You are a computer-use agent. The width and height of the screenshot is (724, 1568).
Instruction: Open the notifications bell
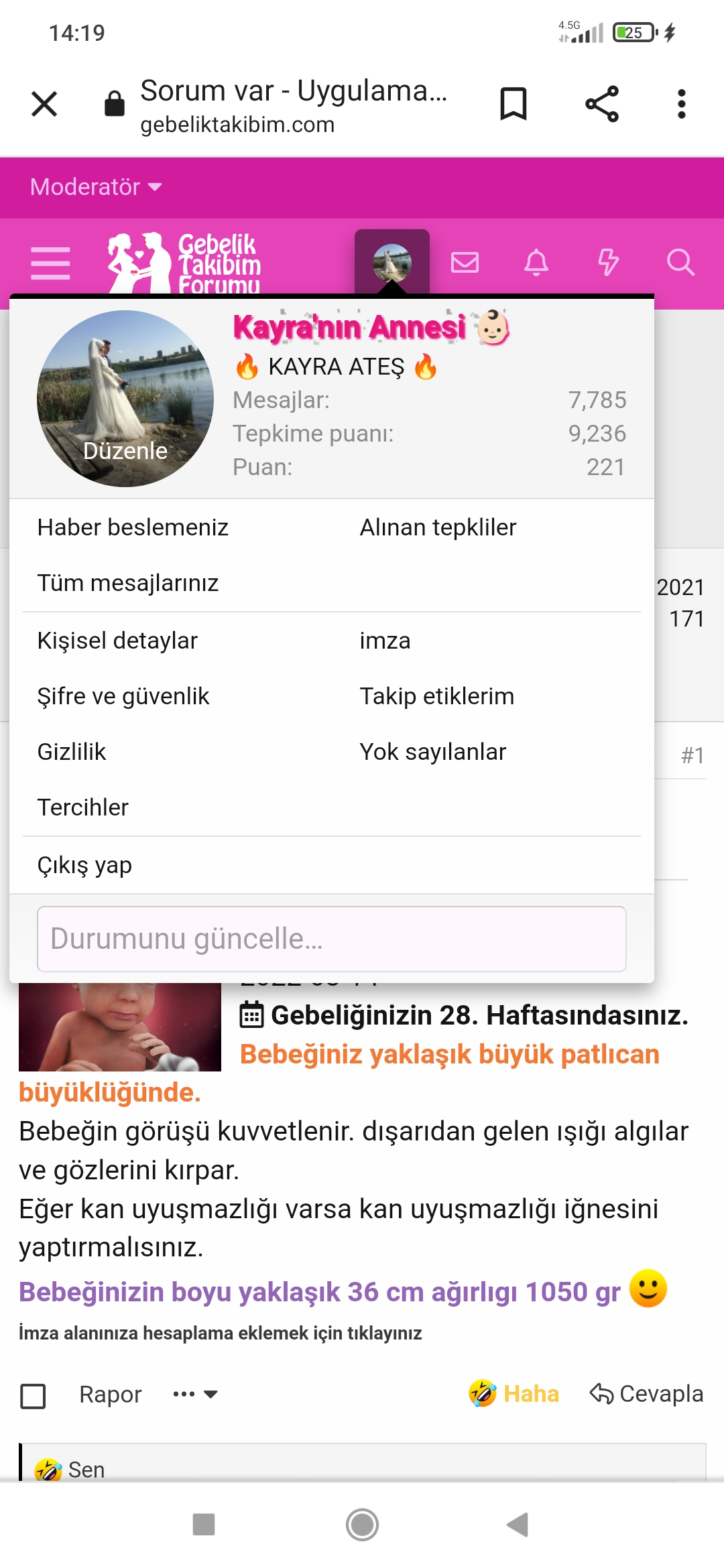click(536, 262)
